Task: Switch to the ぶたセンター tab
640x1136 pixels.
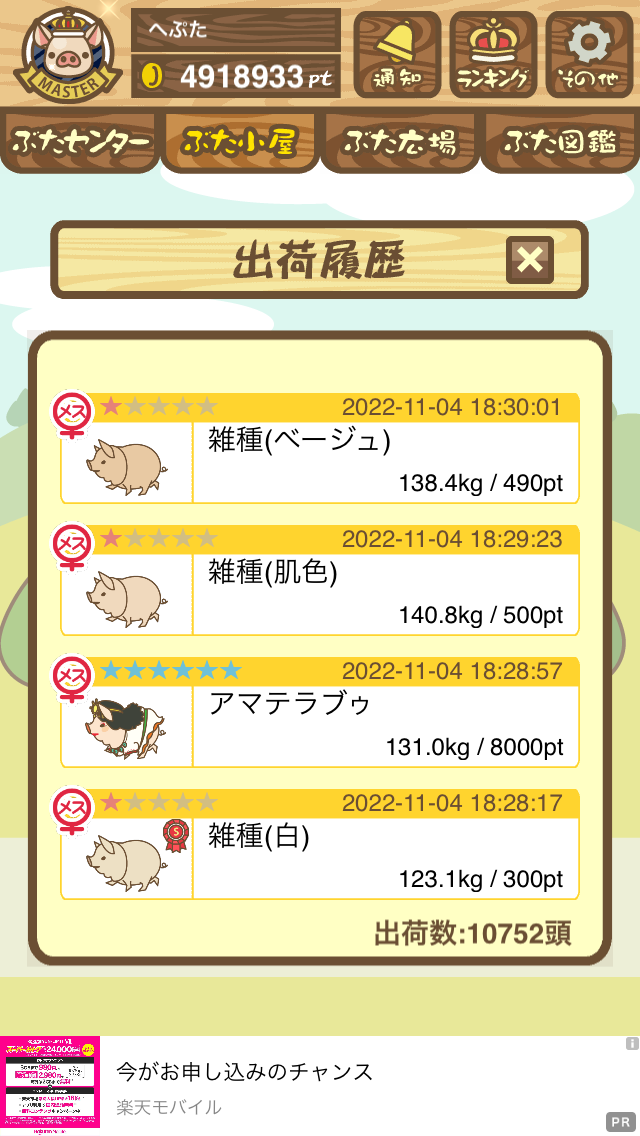Action: [81, 143]
